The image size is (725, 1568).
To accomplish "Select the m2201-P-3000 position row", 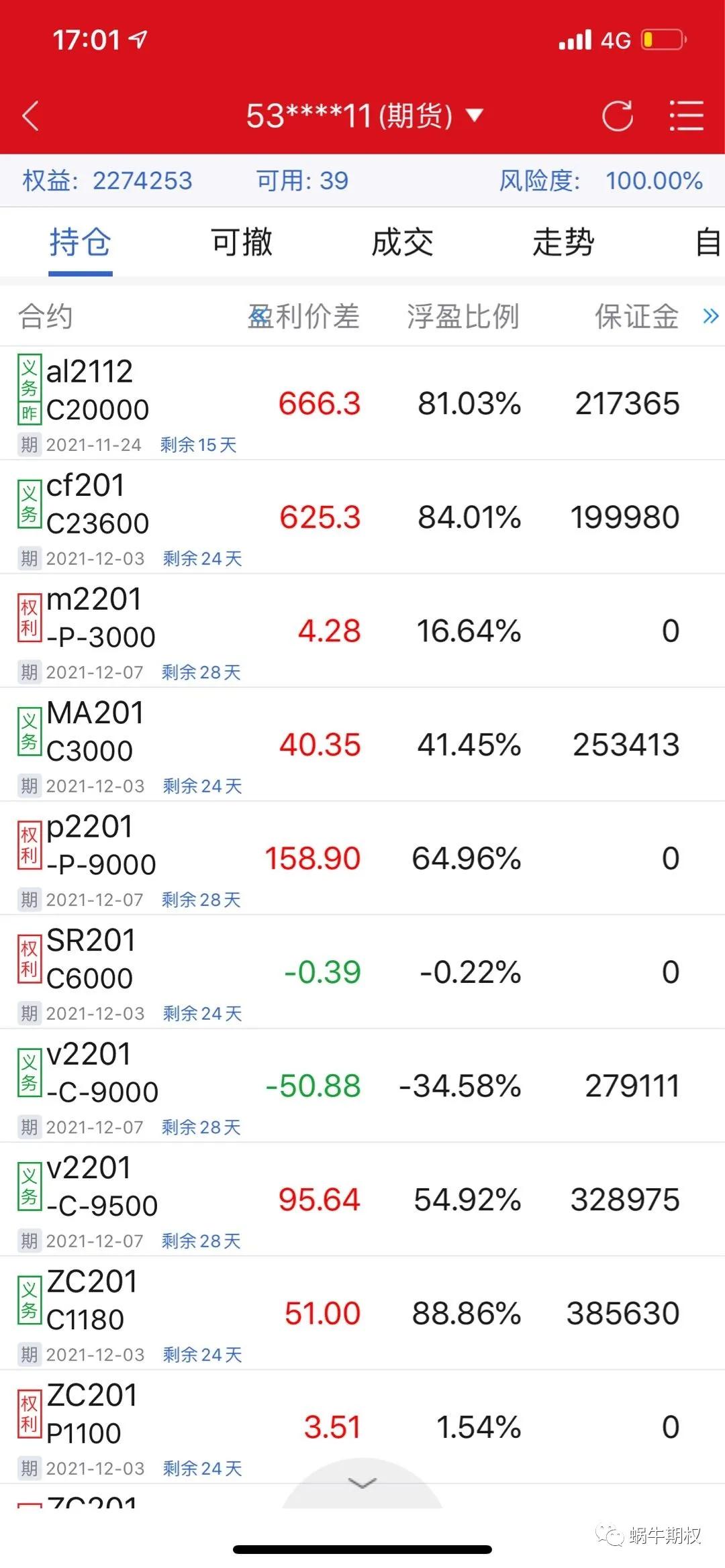I will coord(362,631).
